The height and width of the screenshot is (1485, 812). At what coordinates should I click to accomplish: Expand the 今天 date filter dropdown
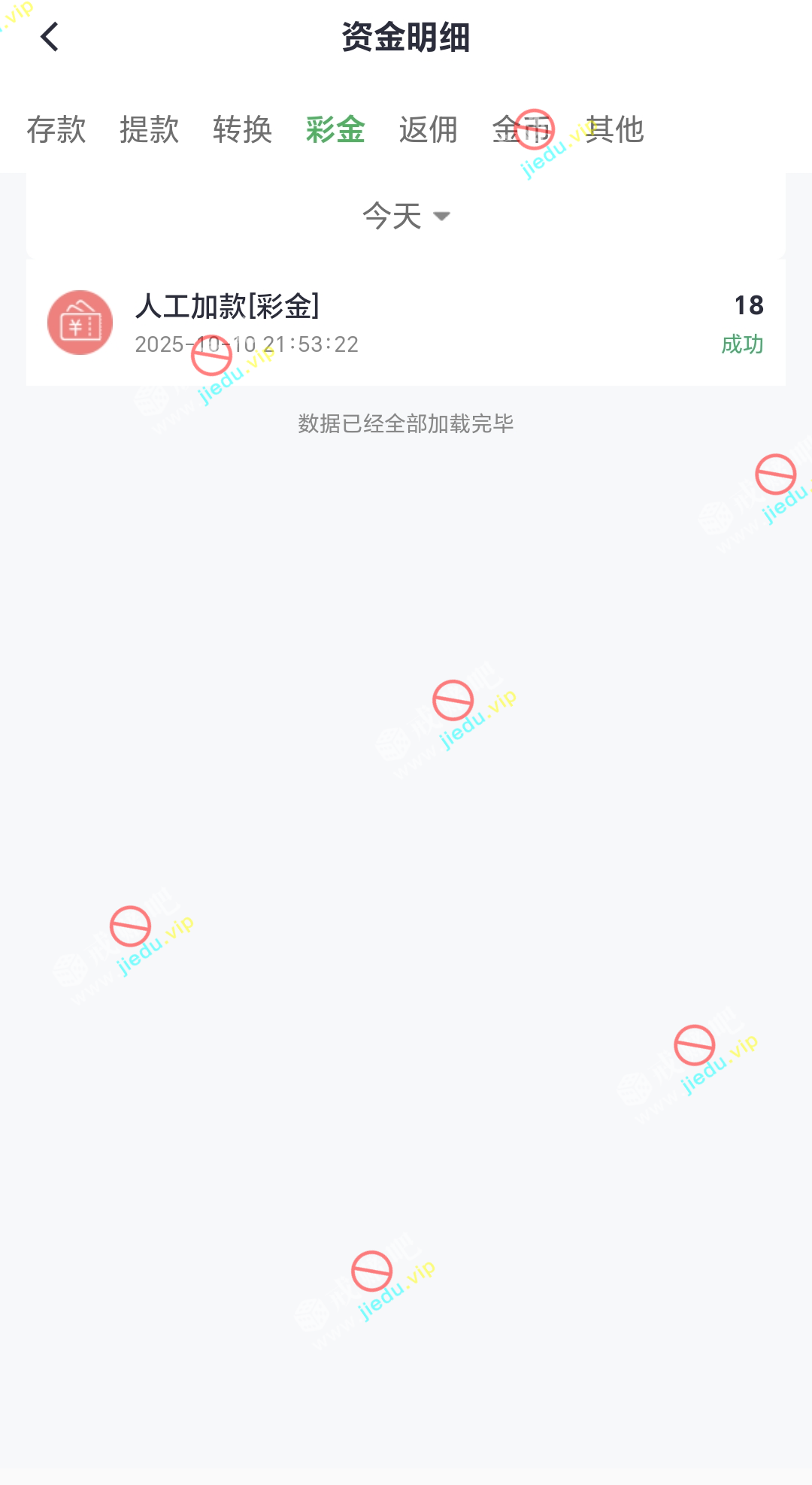(x=406, y=217)
